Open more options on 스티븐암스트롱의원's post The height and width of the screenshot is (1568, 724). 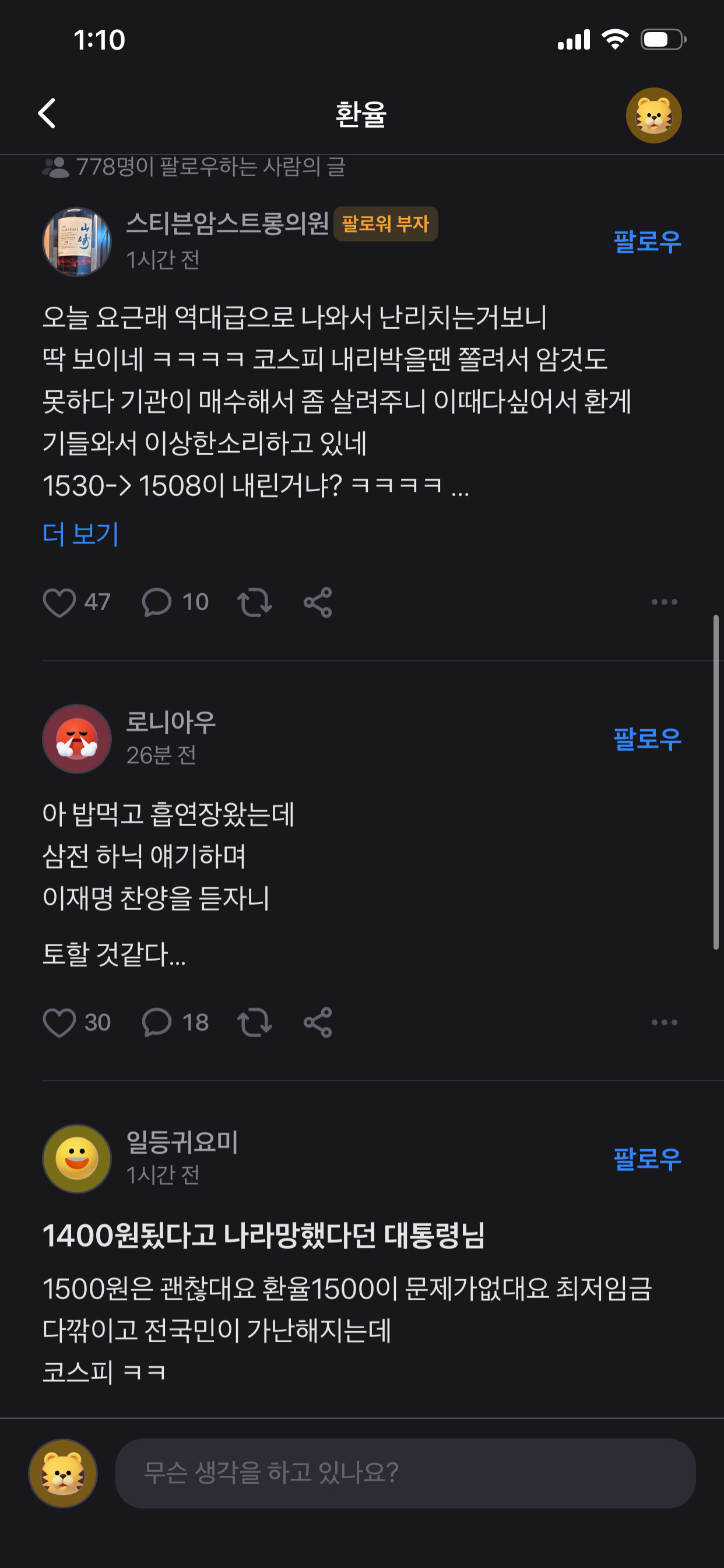(664, 602)
